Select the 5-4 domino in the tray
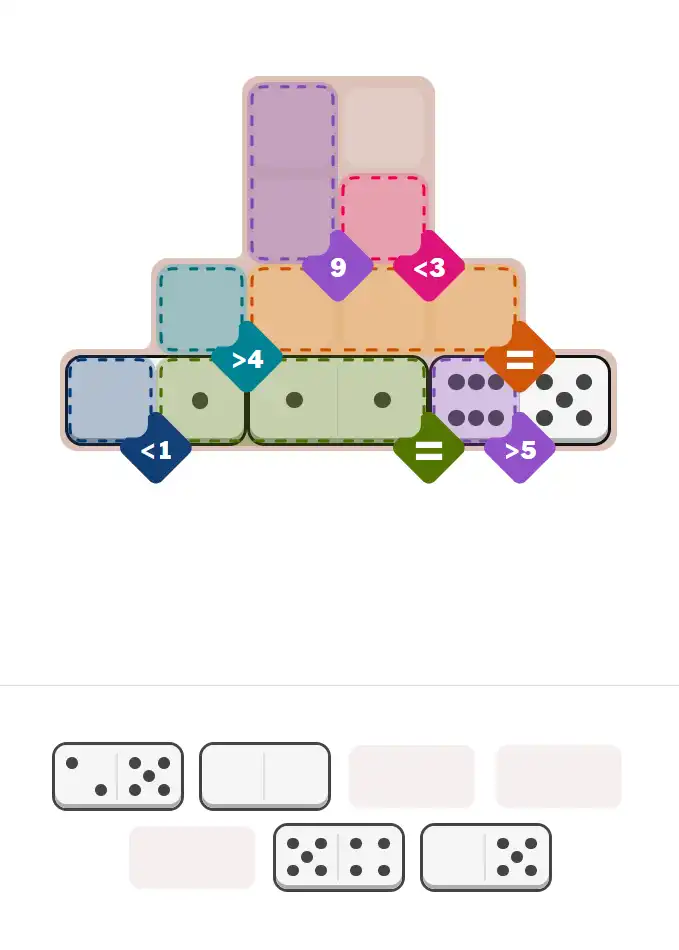 (339, 857)
